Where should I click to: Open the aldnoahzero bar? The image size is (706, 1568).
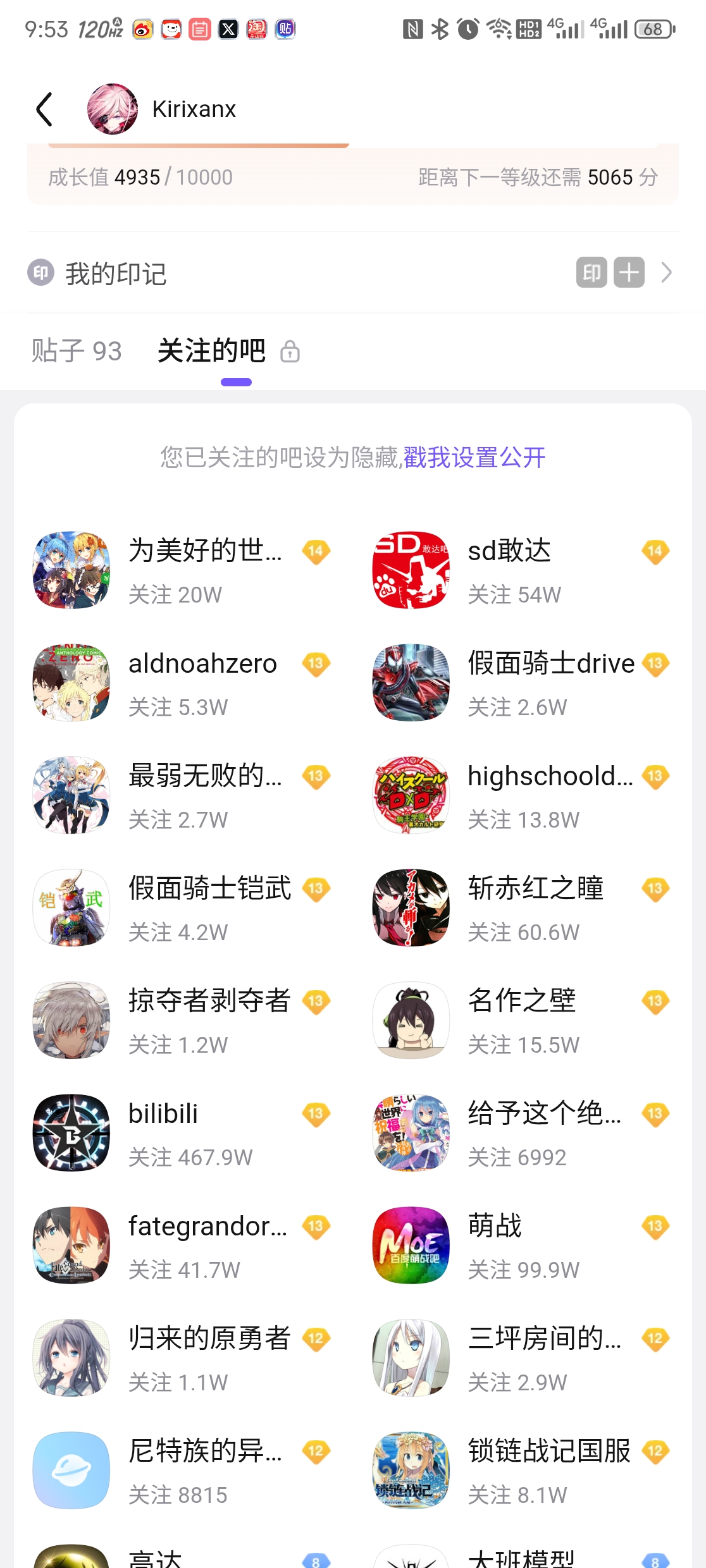click(x=202, y=664)
